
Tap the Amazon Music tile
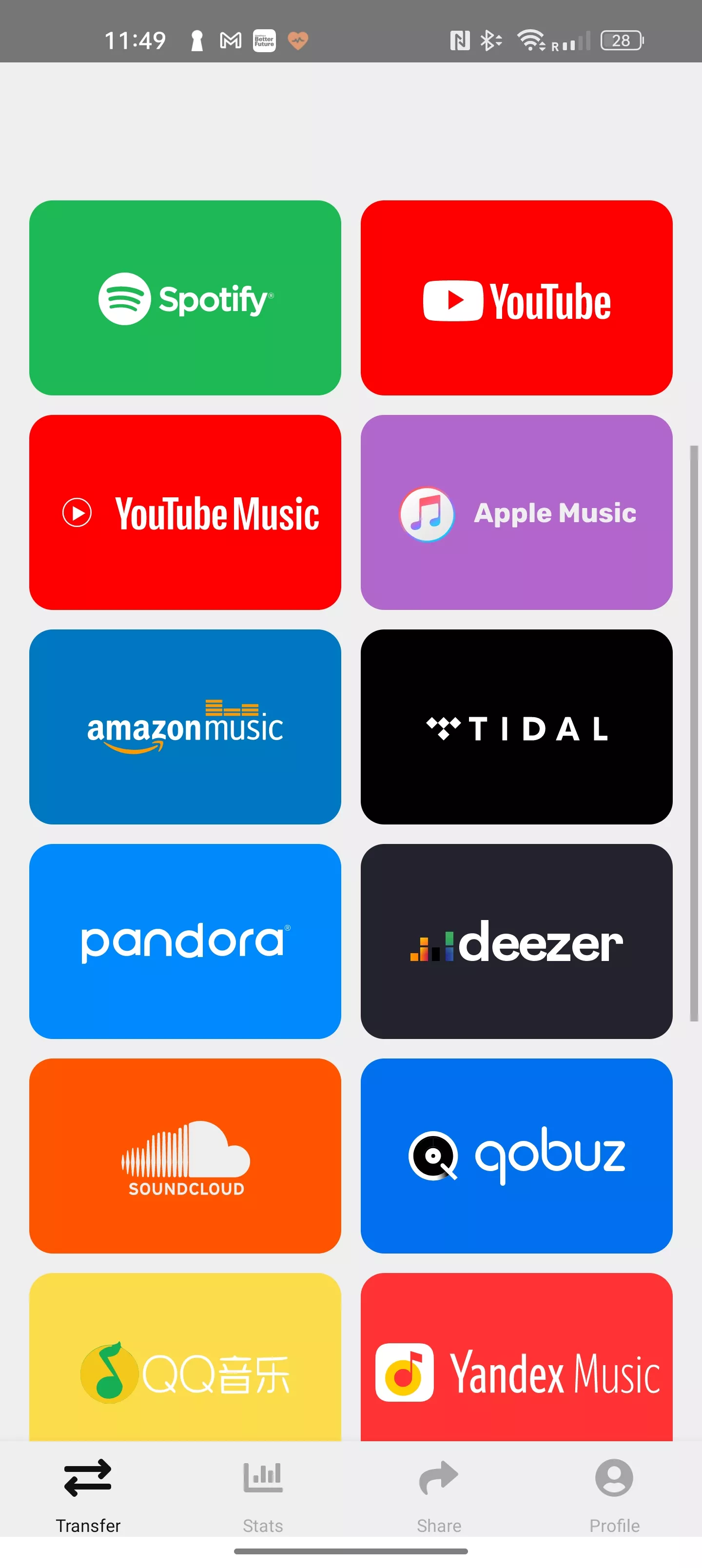pyautogui.click(x=185, y=727)
